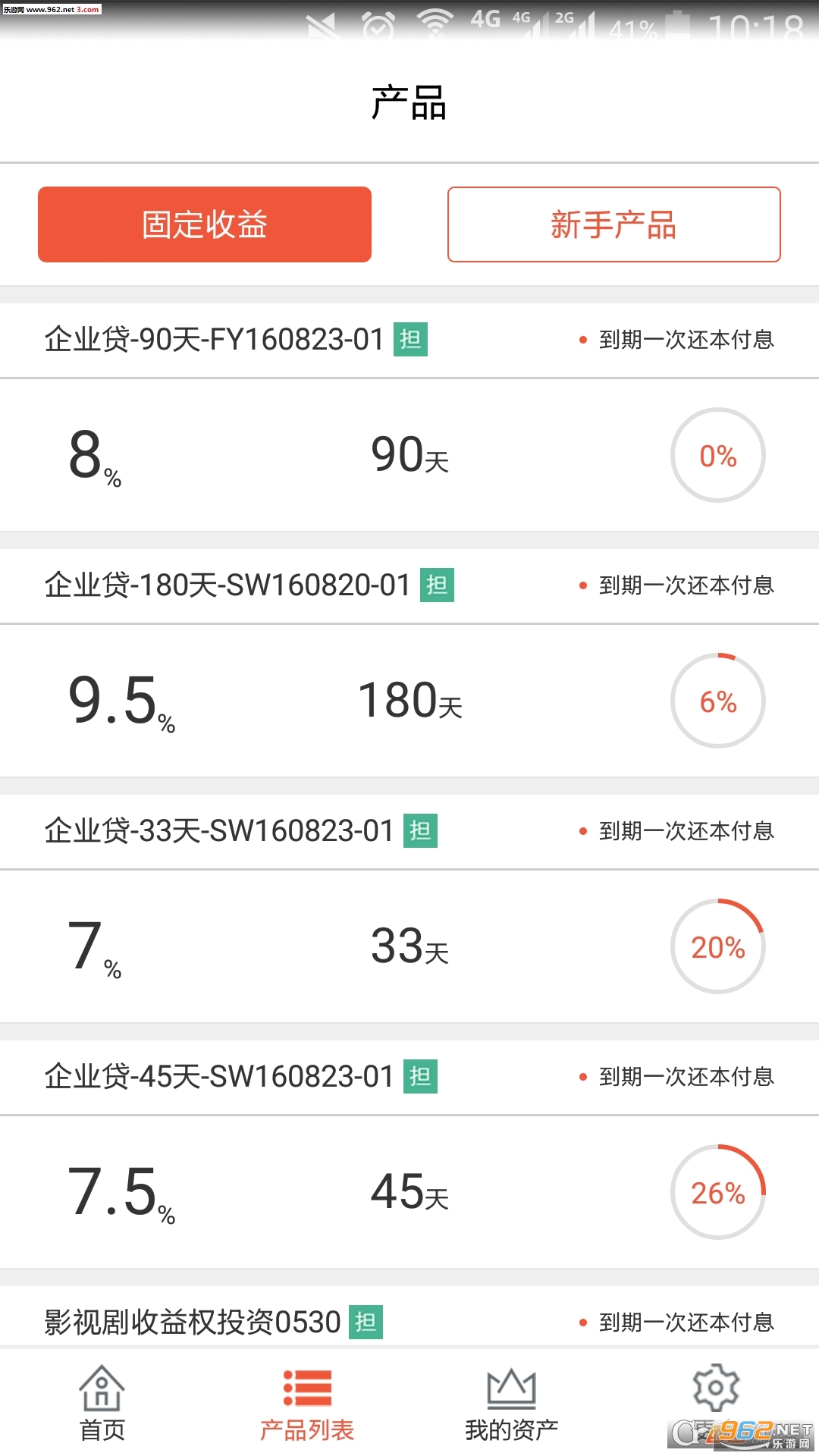Go to the 首页 home tab
819x1456 pixels.
[102, 1403]
